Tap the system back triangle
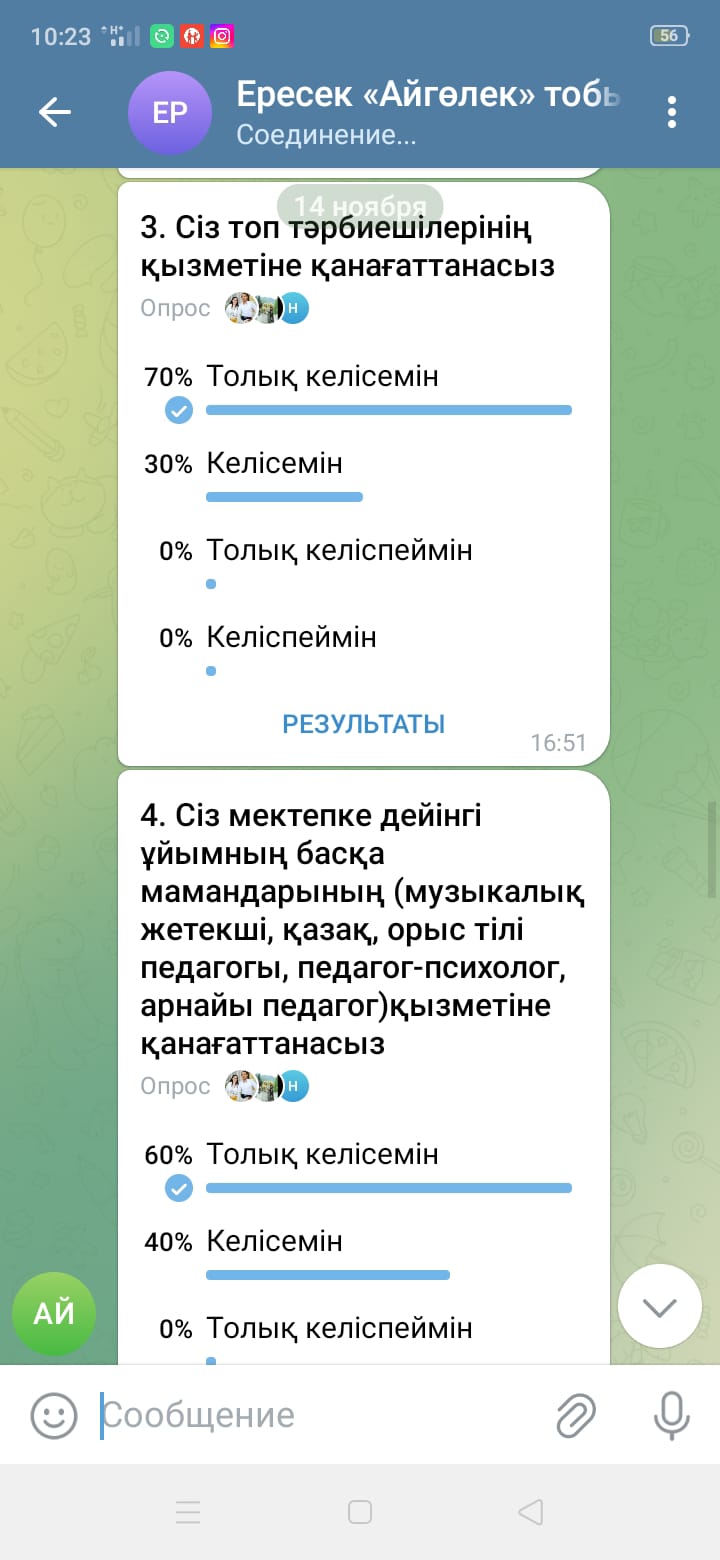 pos(531,1512)
